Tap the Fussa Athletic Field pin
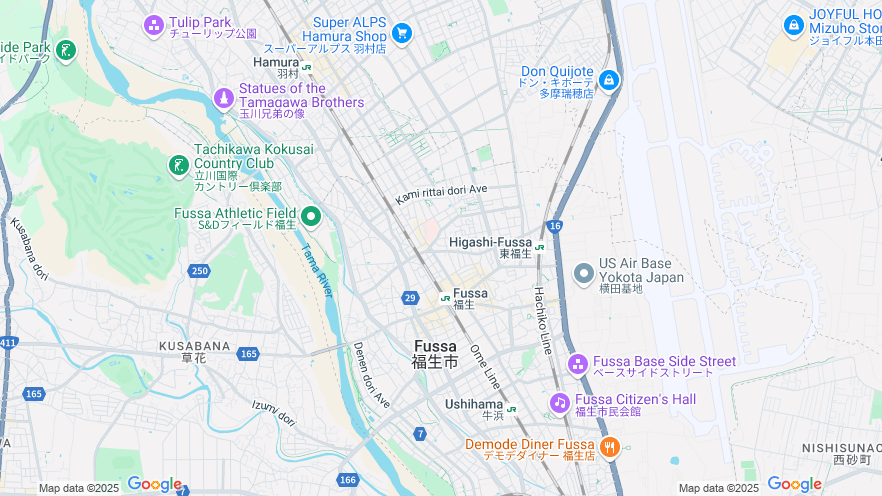 (311, 215)
